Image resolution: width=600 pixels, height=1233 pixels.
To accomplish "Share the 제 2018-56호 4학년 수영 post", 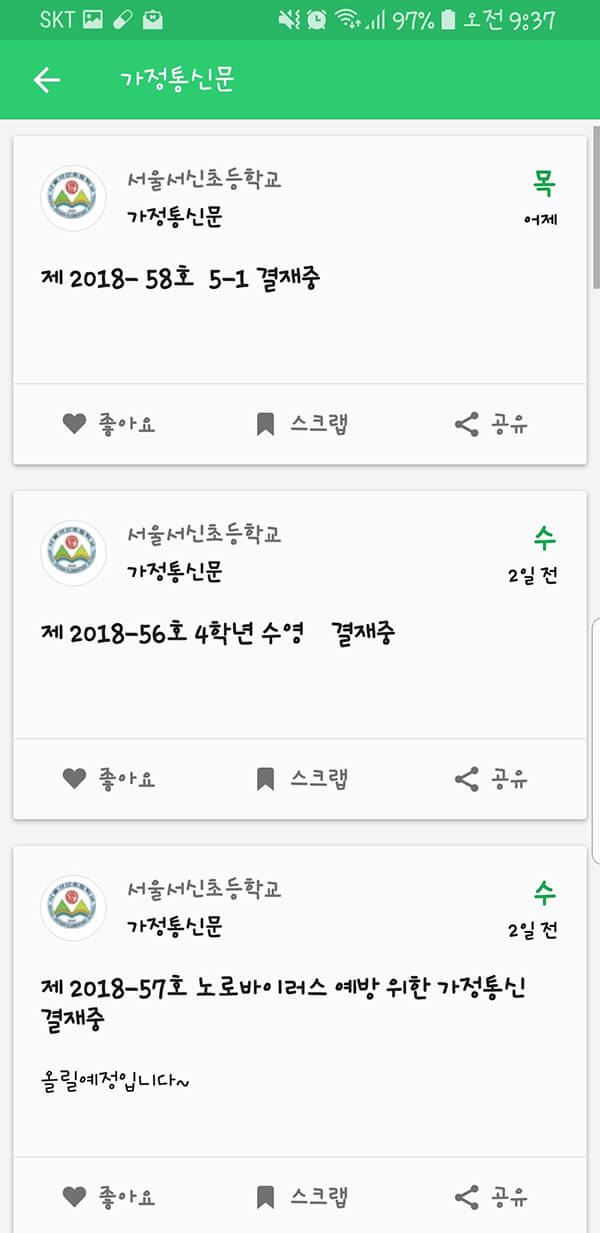I will (491, 779).
